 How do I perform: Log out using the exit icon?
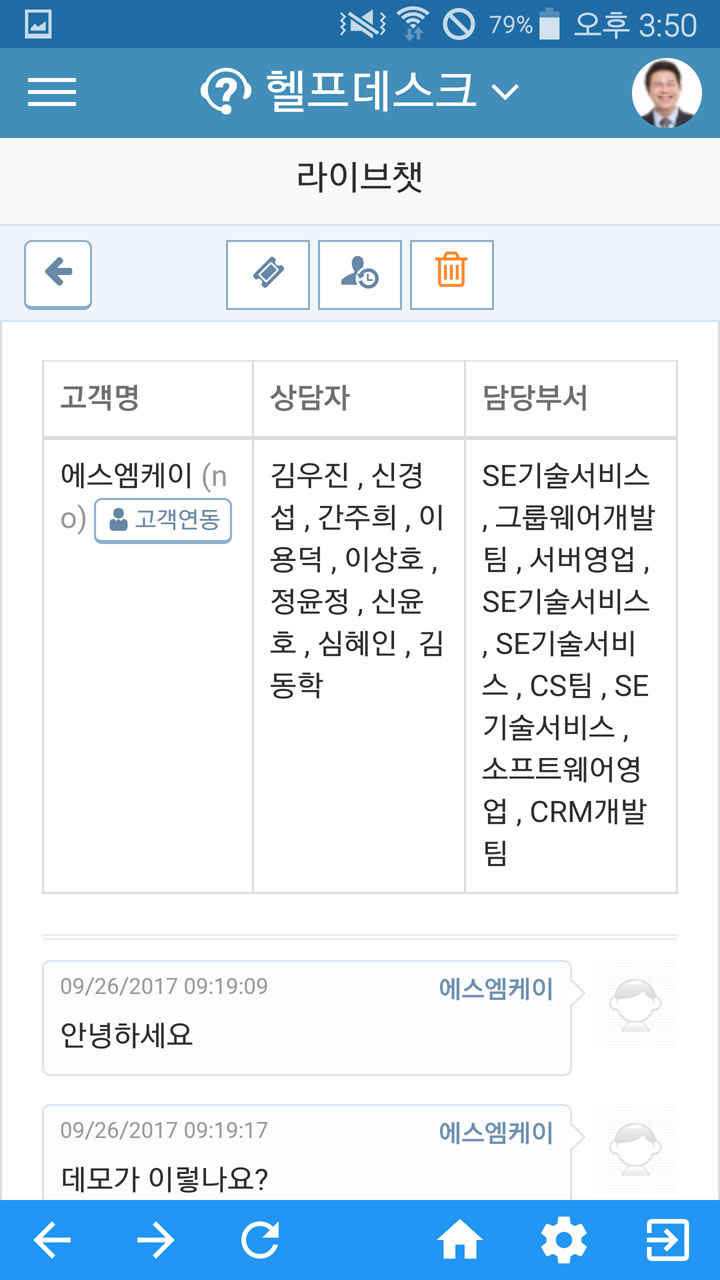pyautogui.click(x=668, y=1241)
